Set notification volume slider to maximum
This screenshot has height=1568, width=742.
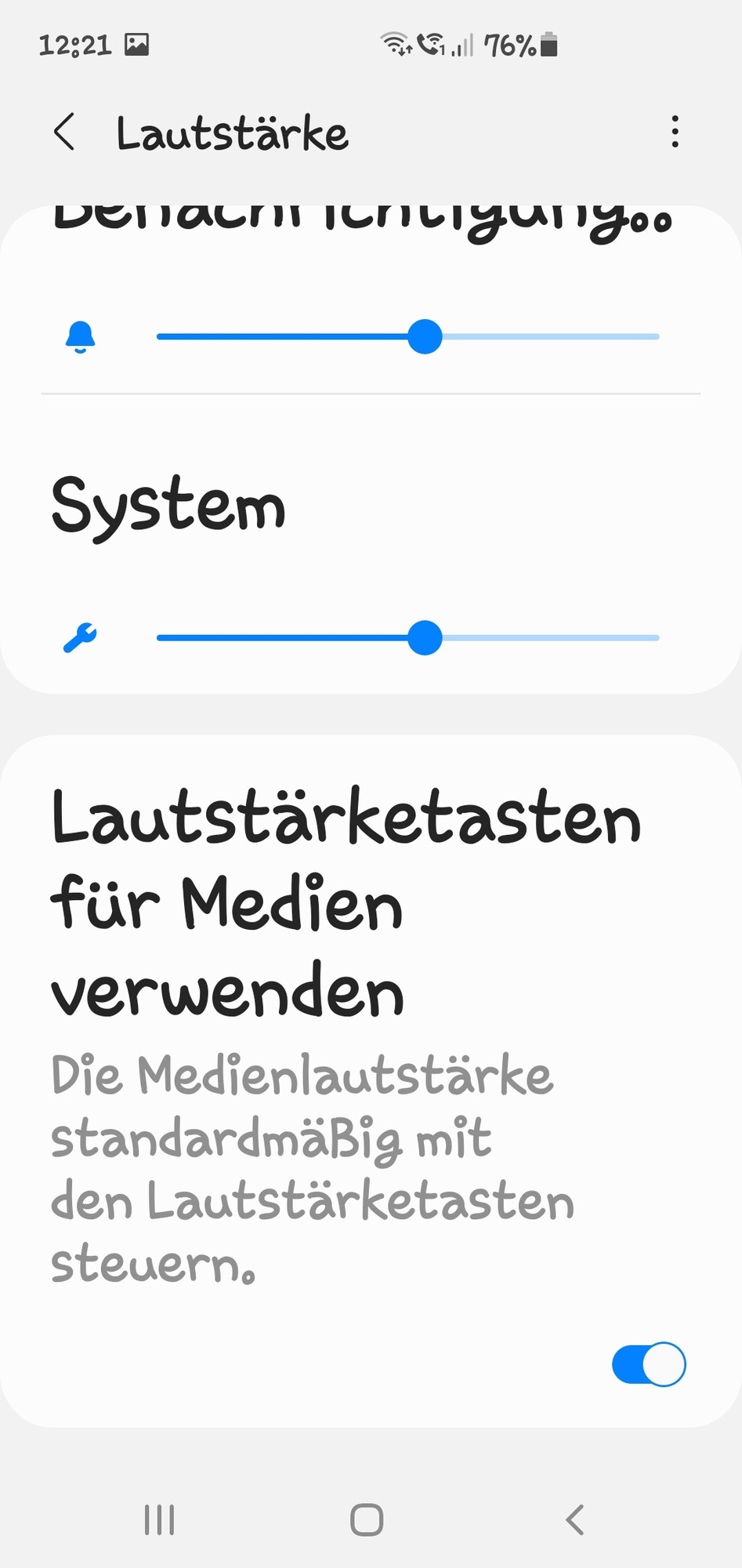point(657,337)
